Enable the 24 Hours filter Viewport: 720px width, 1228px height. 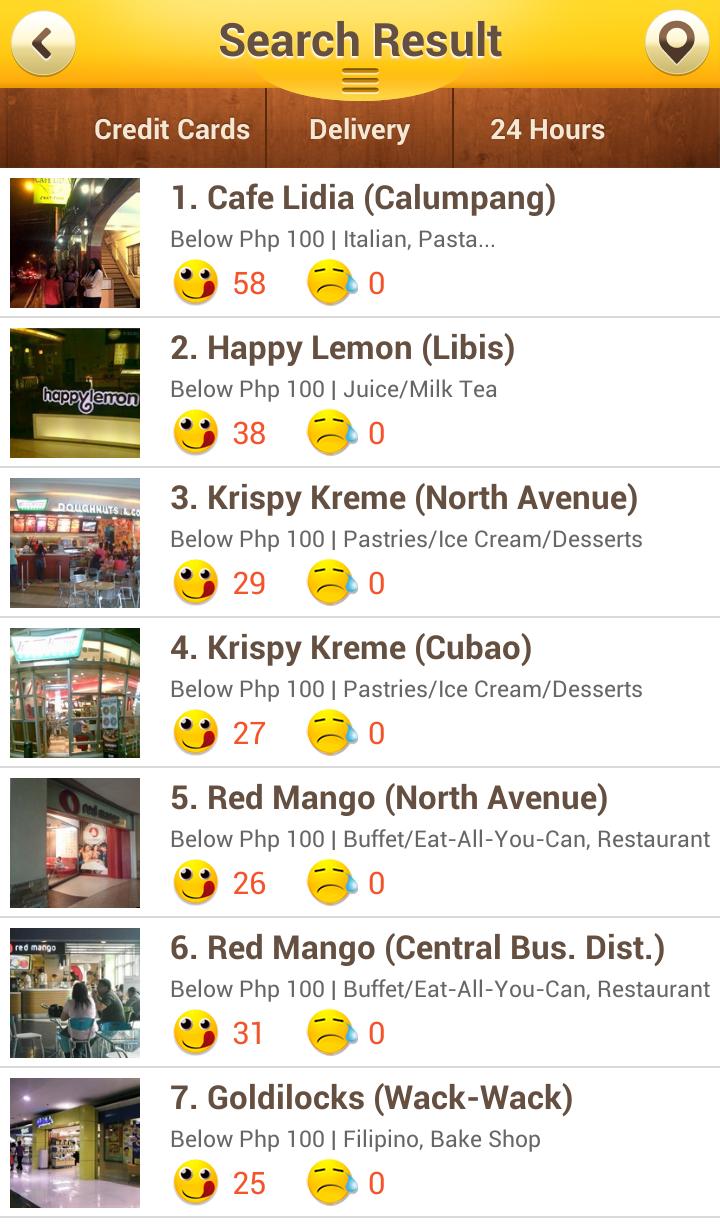[x=546, y=128]
